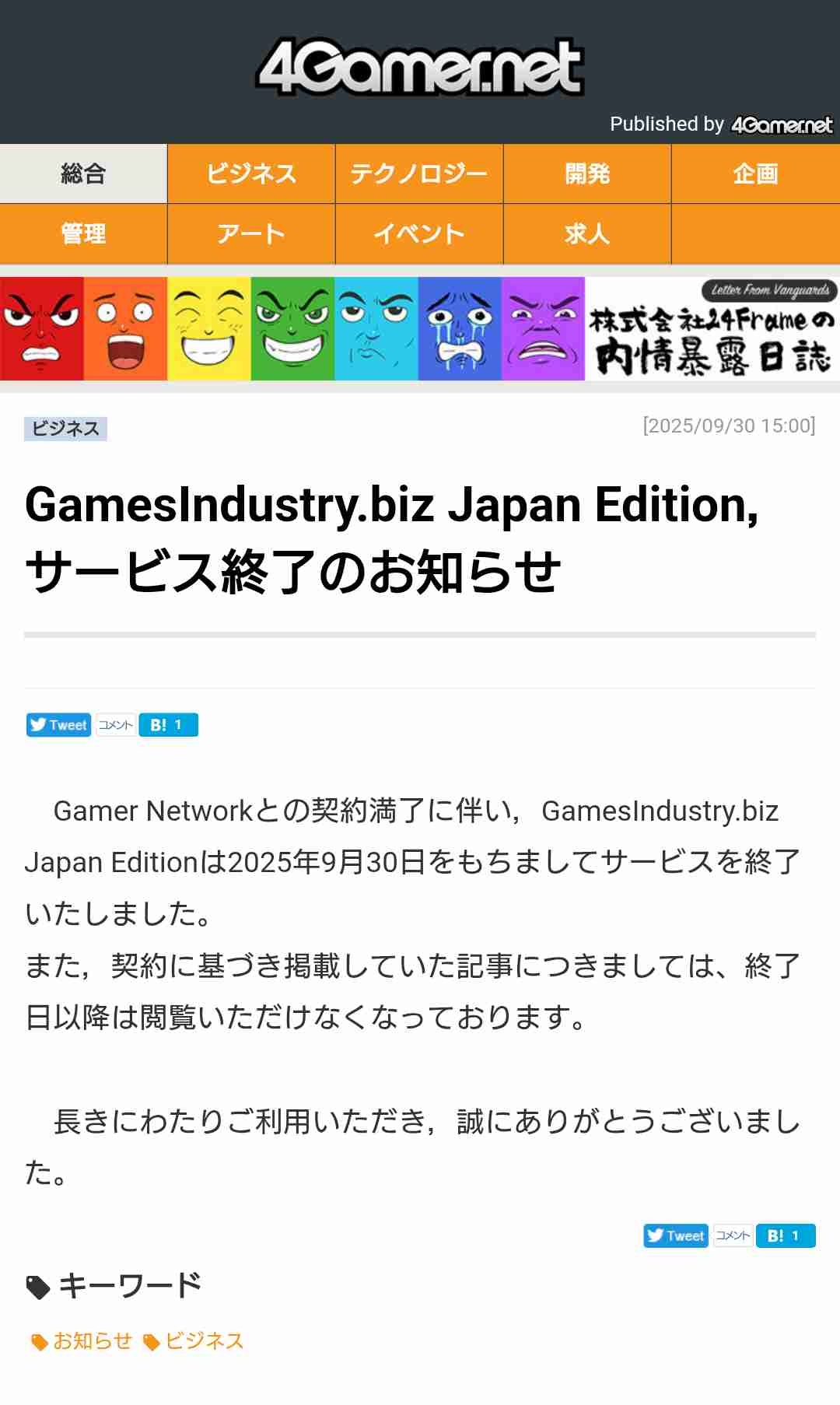Switch to the 総合 tab
The image size is (840, 1405).
pyautogui.click(x=83, y=173)
